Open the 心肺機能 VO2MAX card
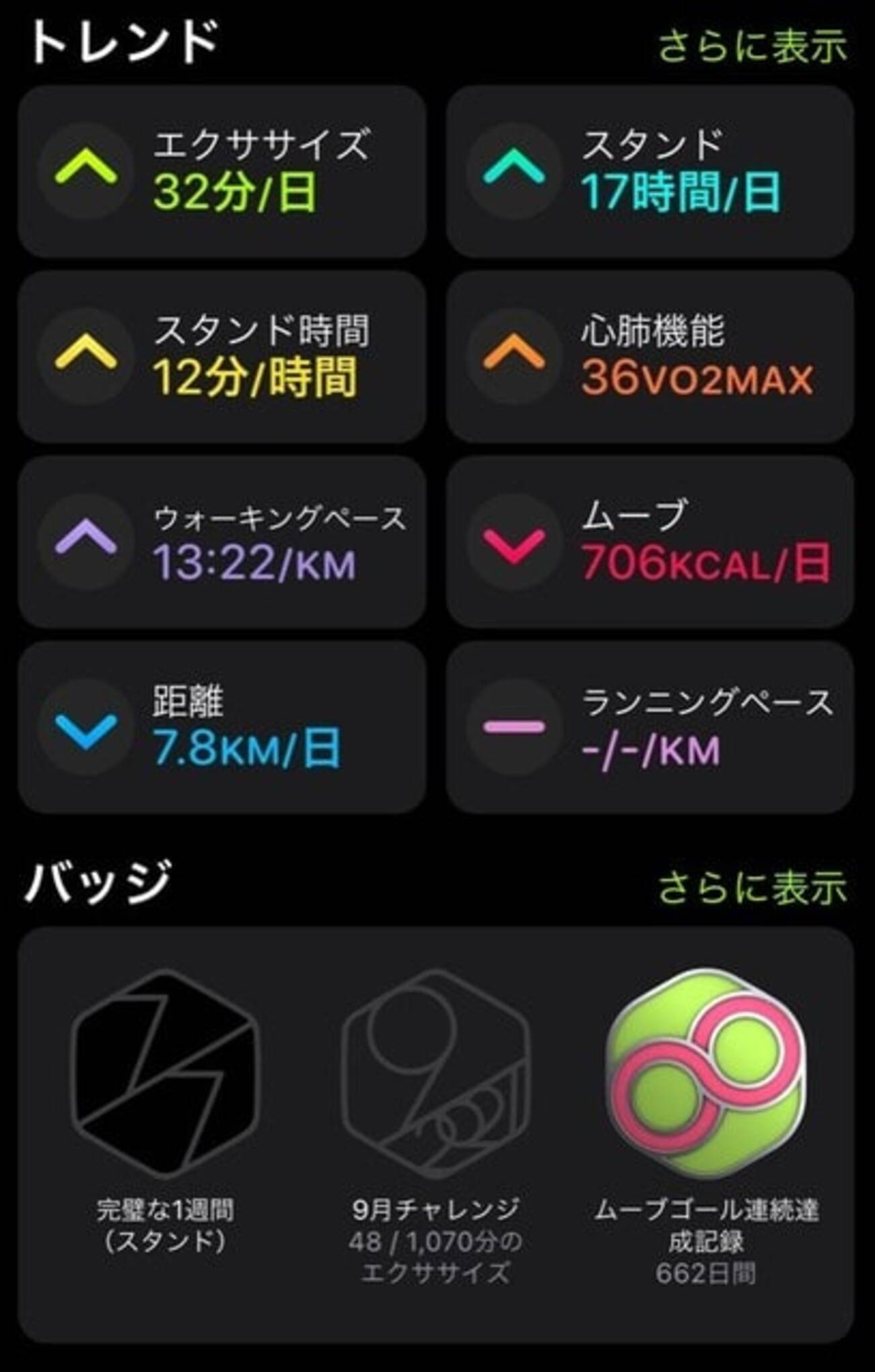Screen dimensions: 875x1372 coord(650,357)
